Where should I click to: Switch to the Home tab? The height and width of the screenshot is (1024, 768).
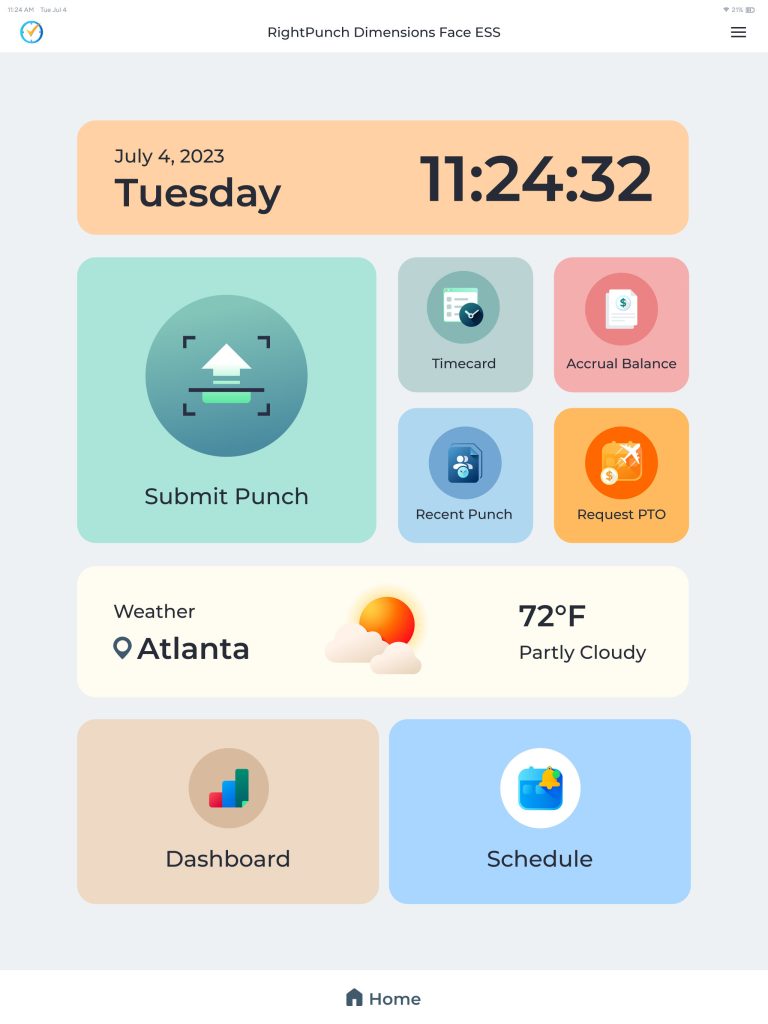click(x=384, y=998)
